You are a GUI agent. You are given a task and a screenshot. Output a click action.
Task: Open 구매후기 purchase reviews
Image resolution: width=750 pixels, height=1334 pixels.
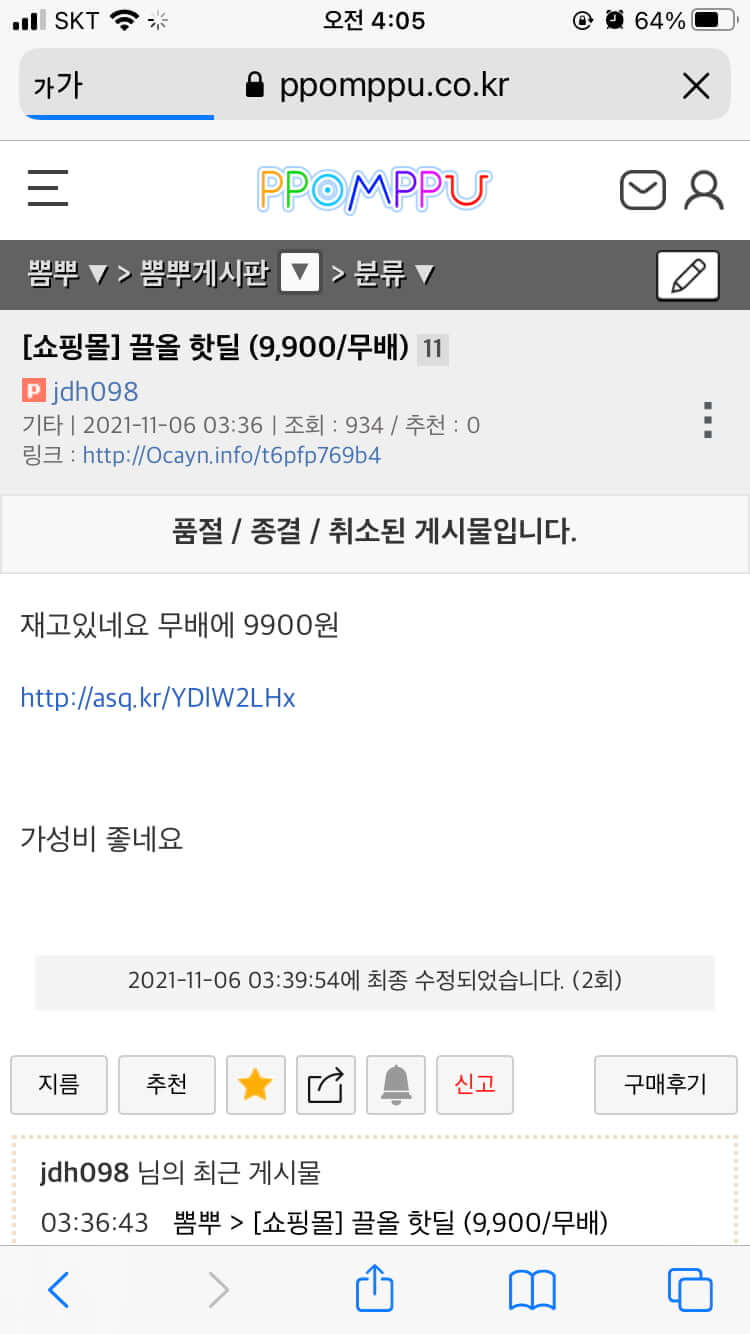point(665,1084)
